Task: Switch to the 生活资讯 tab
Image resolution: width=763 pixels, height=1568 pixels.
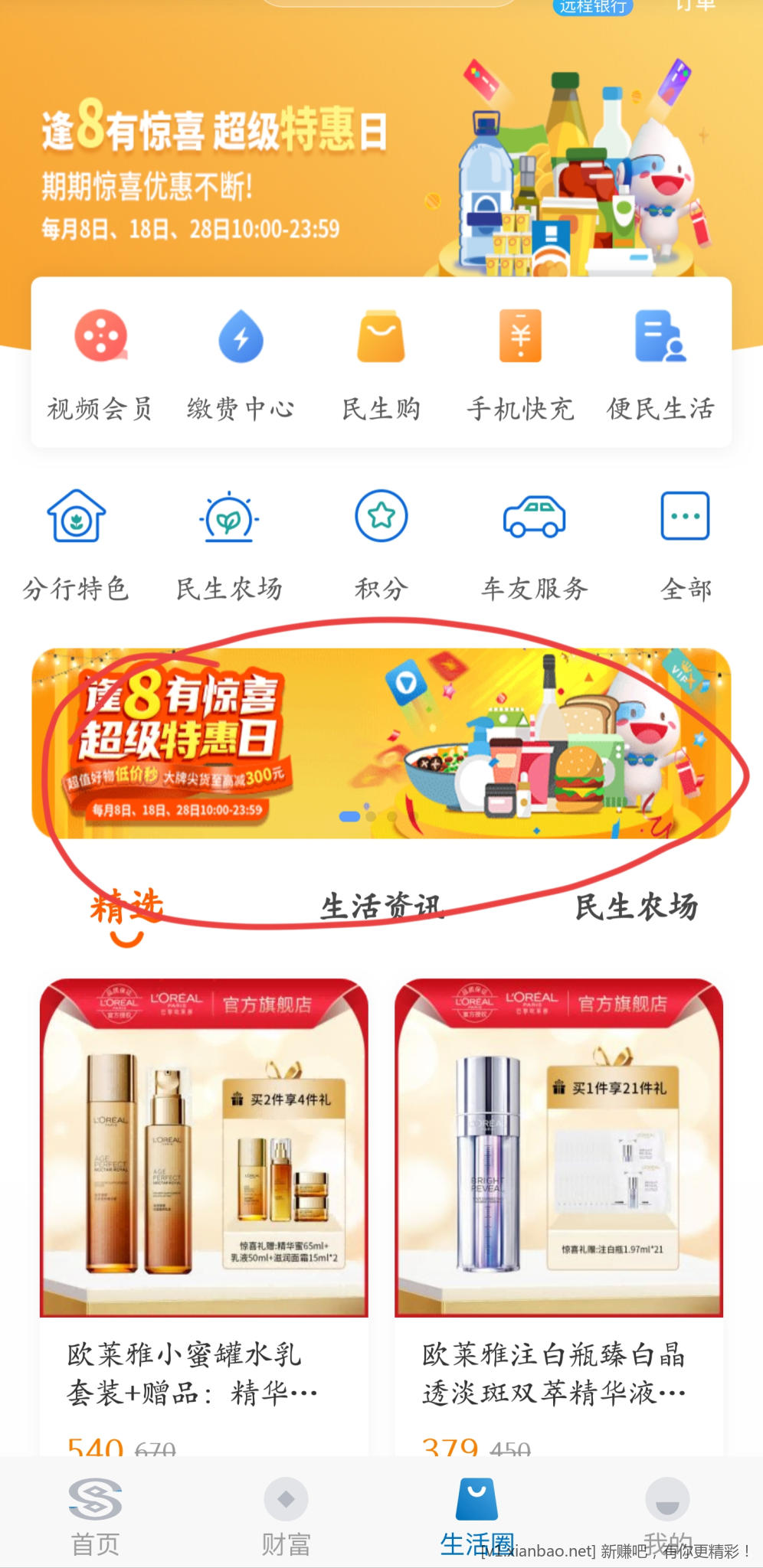Action: pyautogui.click(x=381, y=907)
